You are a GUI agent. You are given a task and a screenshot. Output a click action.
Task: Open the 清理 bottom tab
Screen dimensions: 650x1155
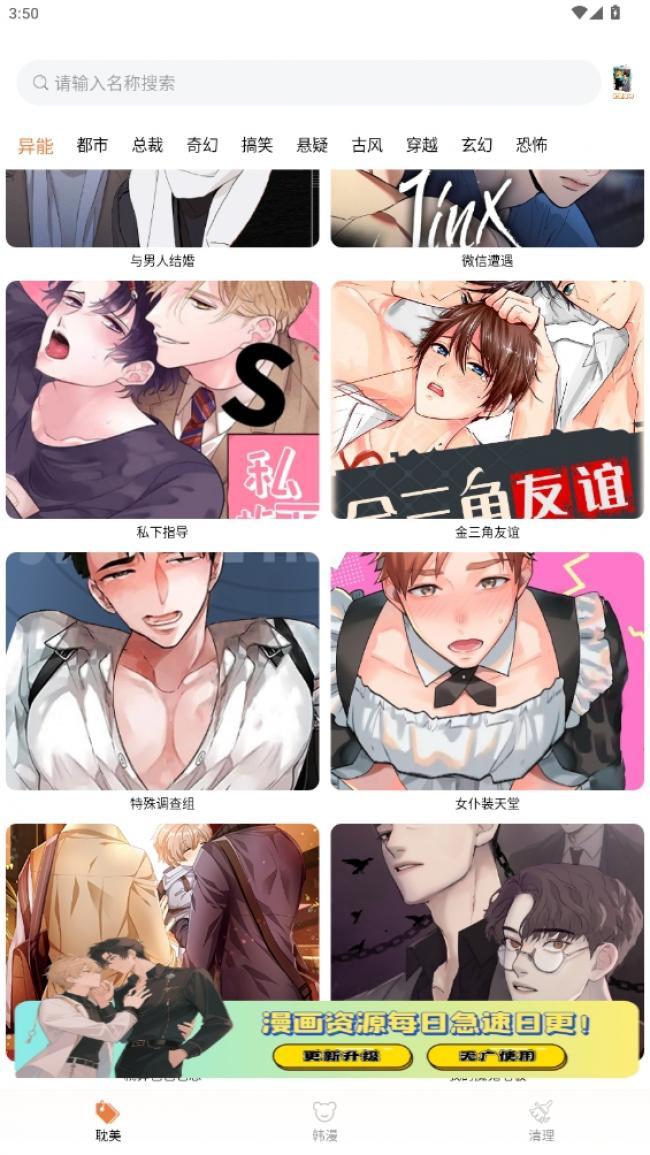point(541,1121)
